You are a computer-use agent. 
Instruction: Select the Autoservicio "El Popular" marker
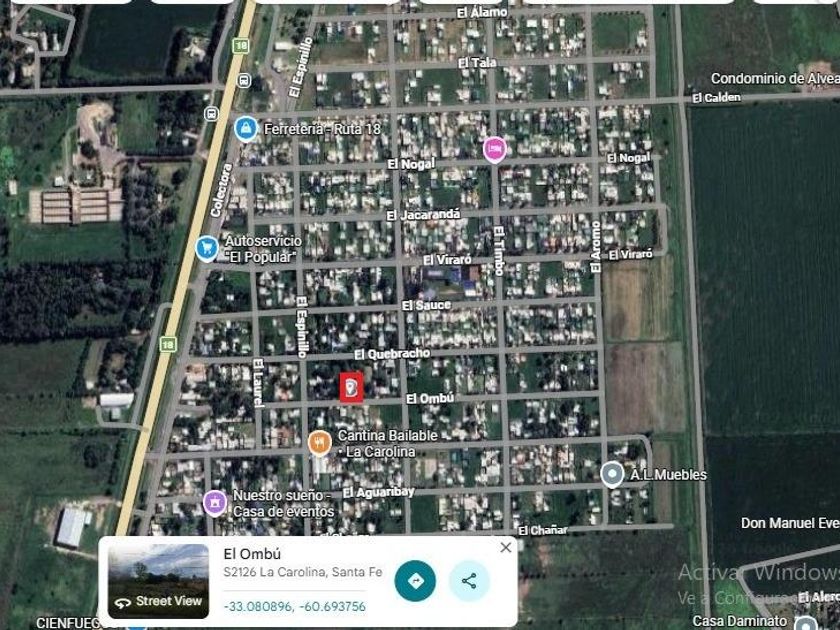tap(207, 246)
